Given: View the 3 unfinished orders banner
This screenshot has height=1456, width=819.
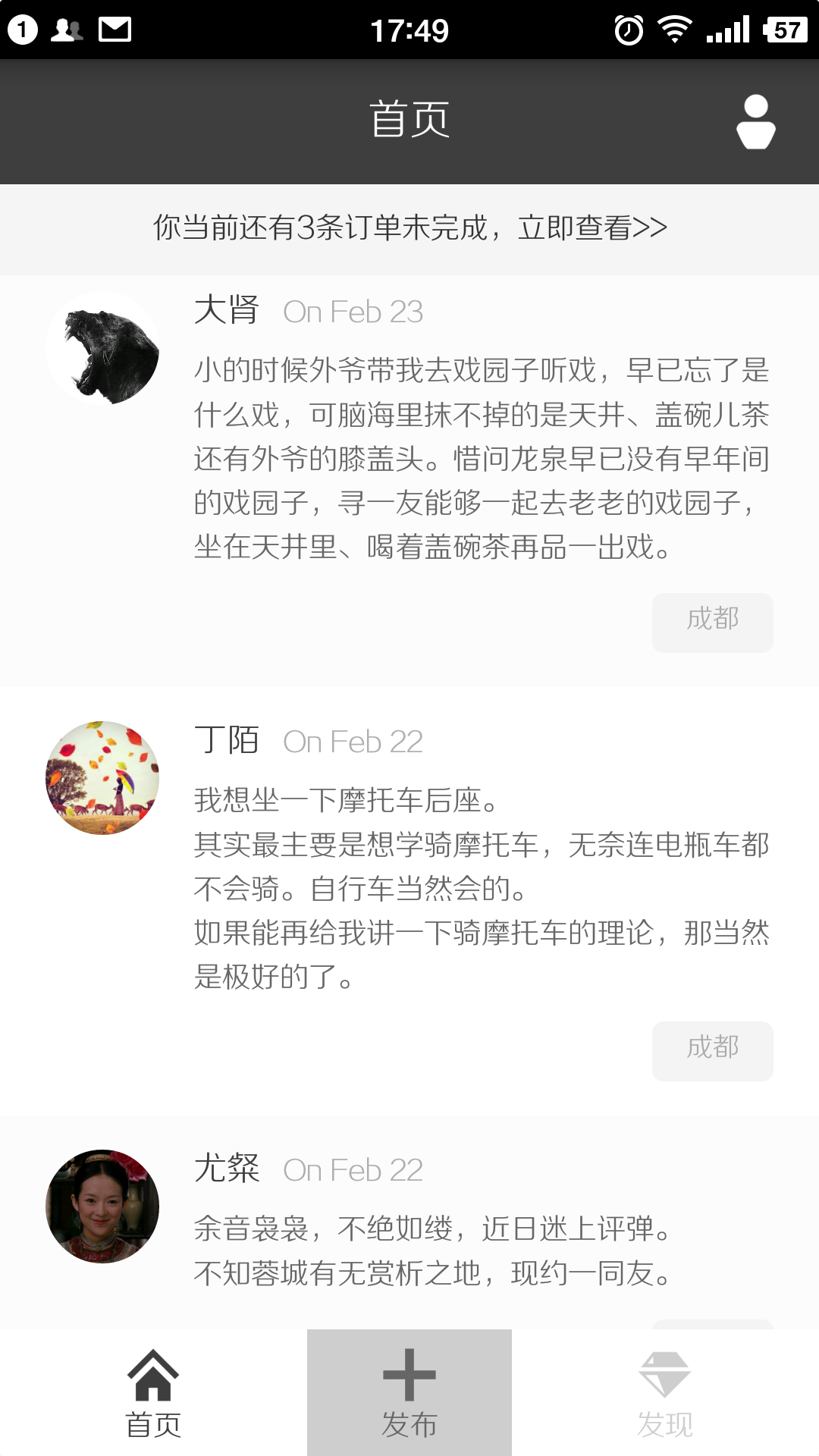Looking at the screenshot, I should click(409, 227).
